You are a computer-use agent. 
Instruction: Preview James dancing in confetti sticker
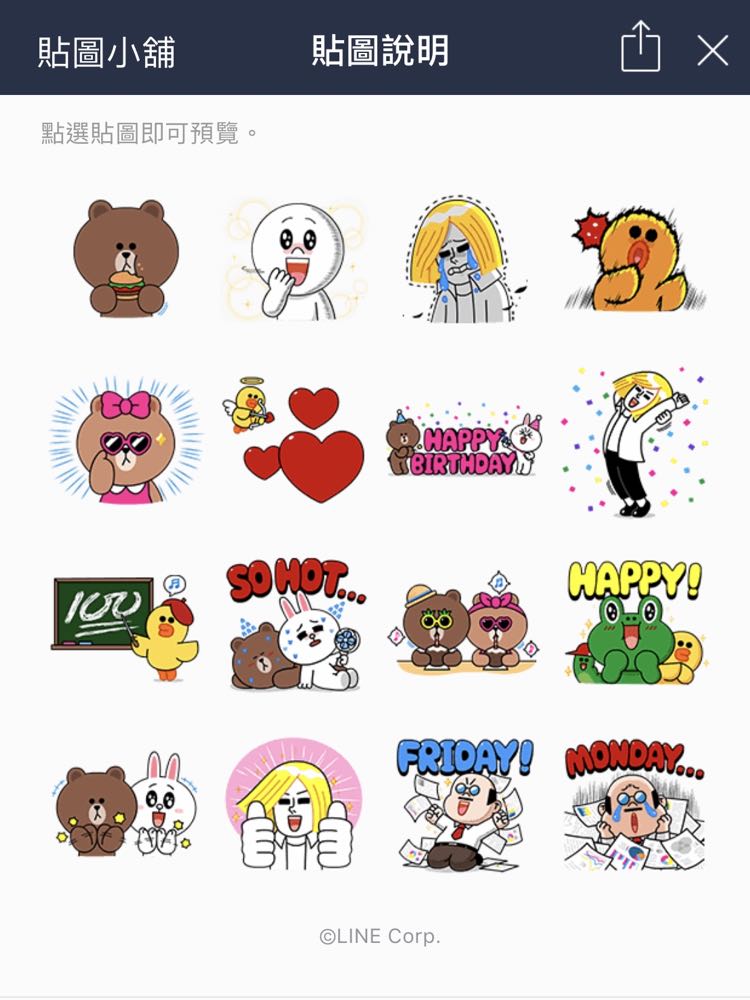(634, 440)
